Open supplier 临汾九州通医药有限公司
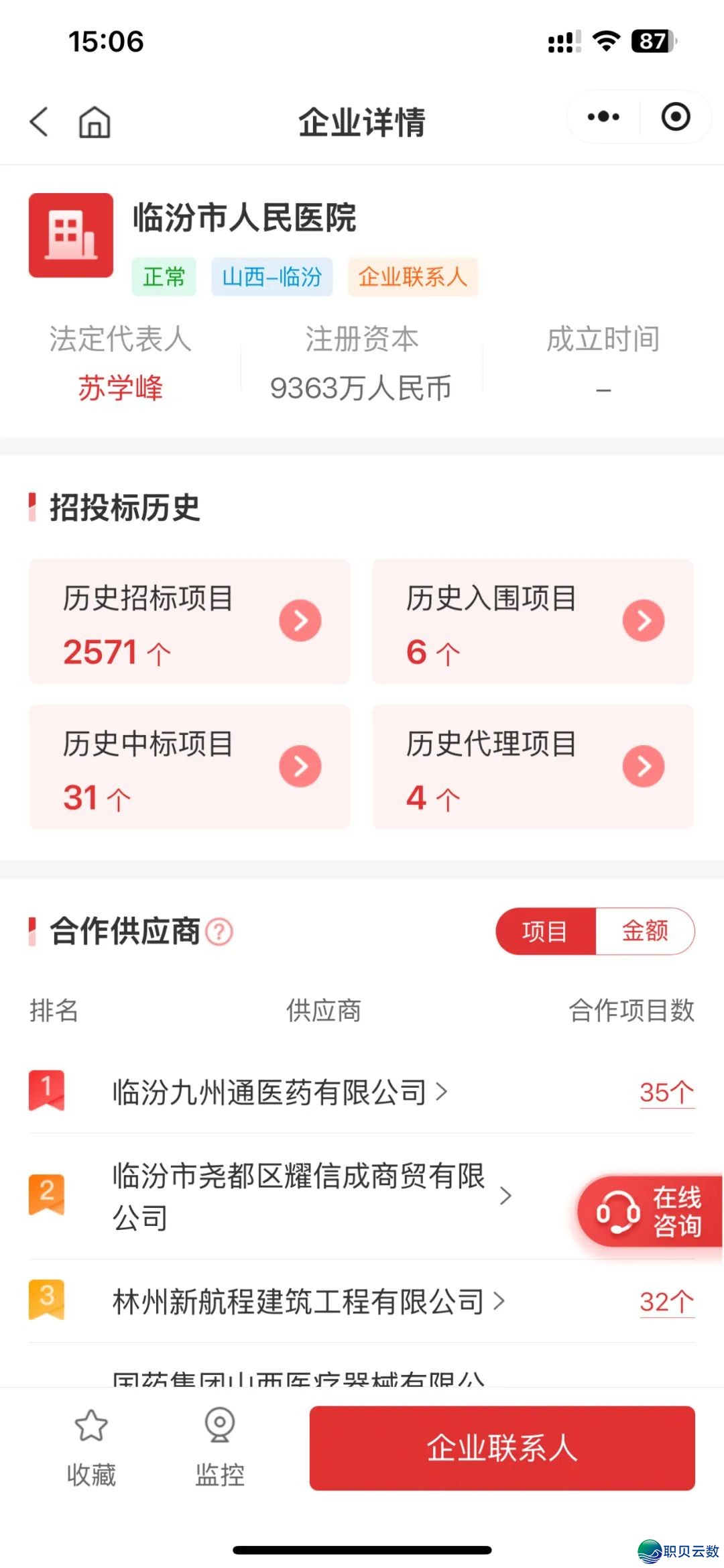This screenshot has width=724, height=1568. click(278, 1092)
